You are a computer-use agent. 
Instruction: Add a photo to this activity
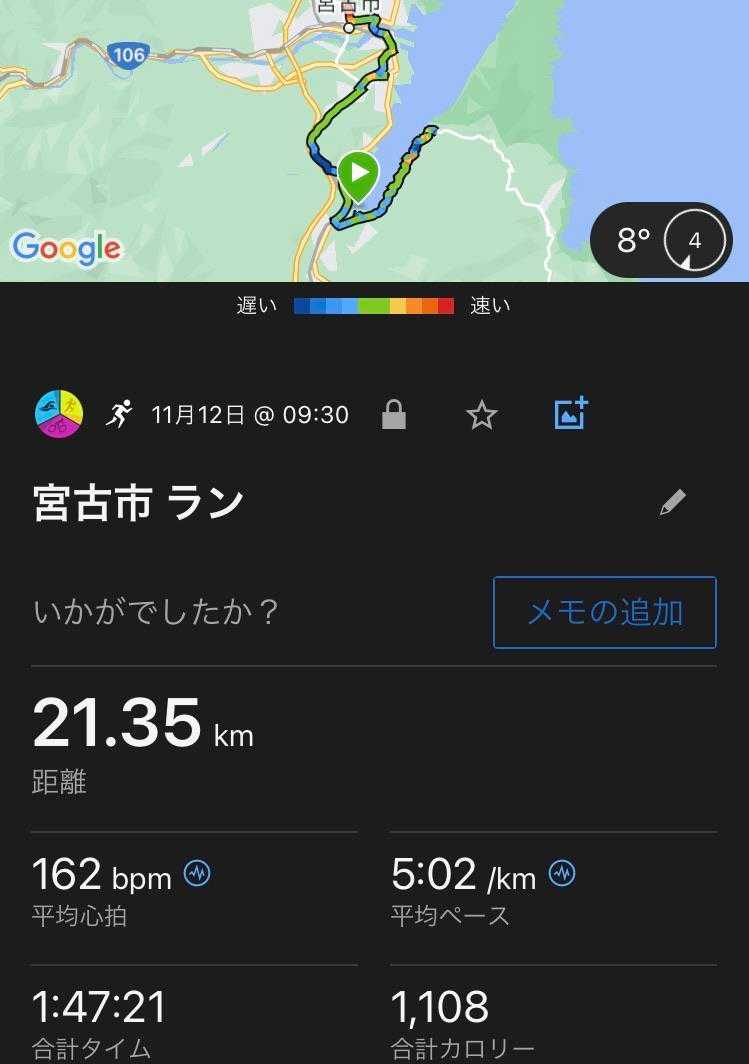click(571, 413)
